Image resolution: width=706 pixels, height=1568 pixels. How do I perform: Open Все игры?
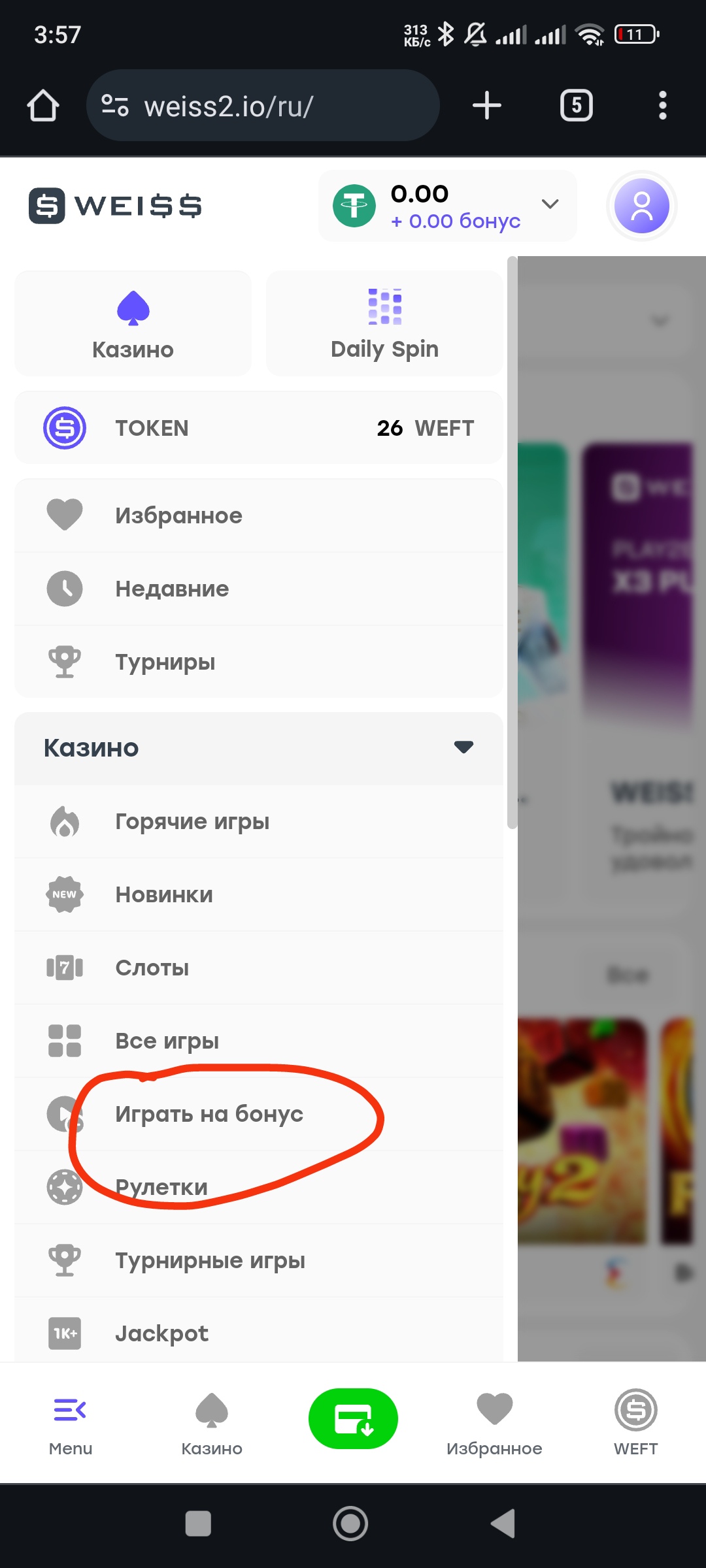(259, 1041)
